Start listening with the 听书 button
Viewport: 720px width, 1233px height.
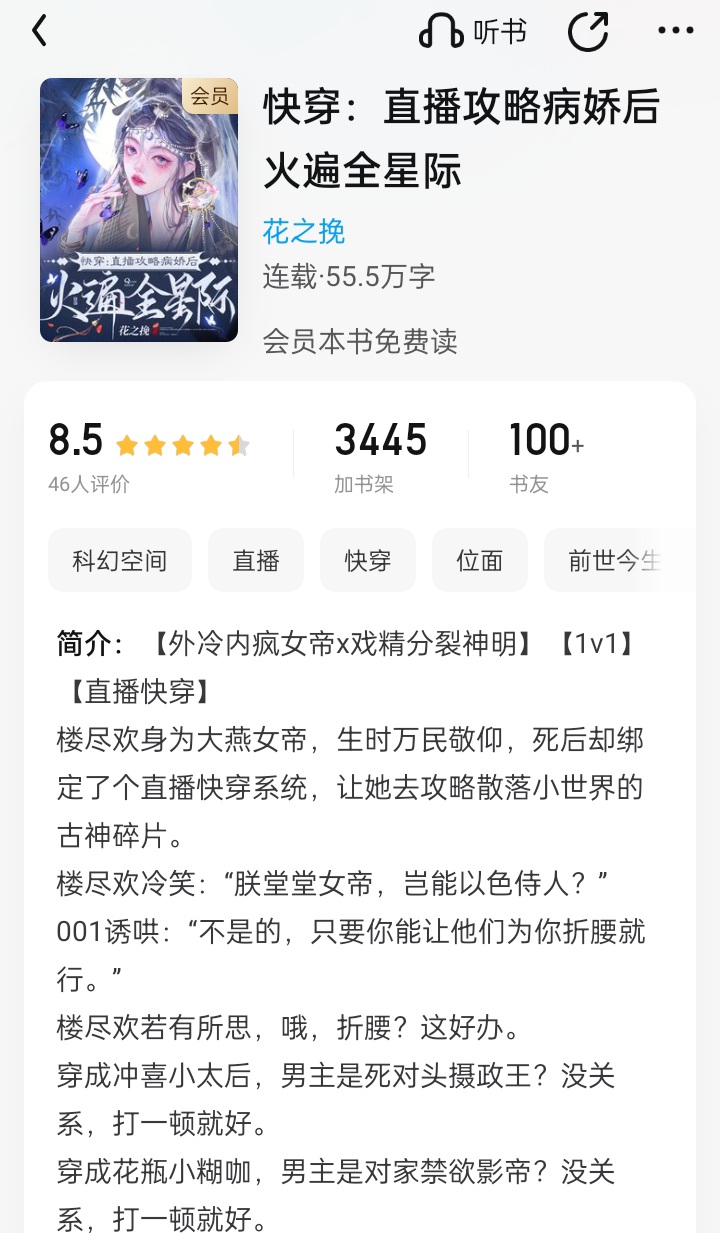click(472, 32)
